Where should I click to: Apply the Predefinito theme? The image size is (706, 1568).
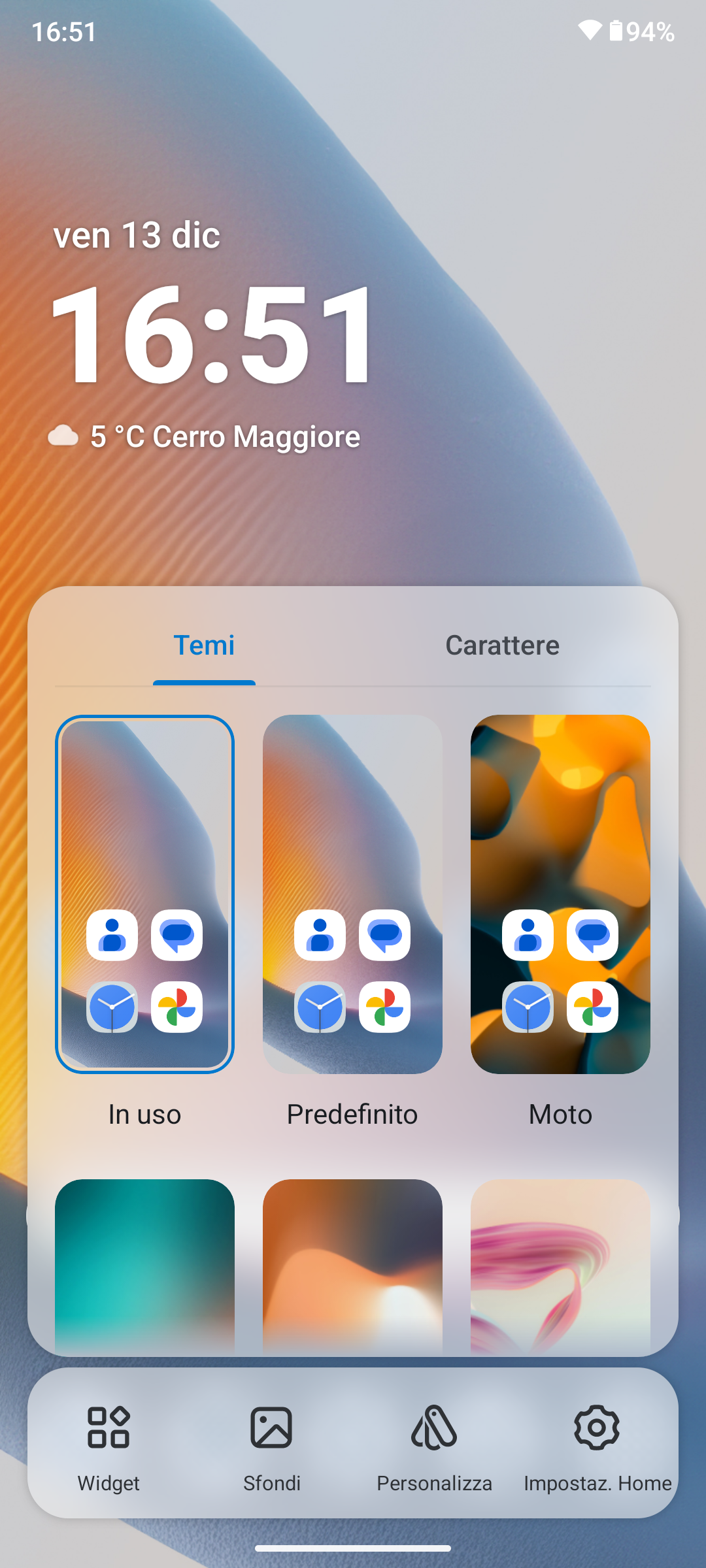tap(352, 894)
